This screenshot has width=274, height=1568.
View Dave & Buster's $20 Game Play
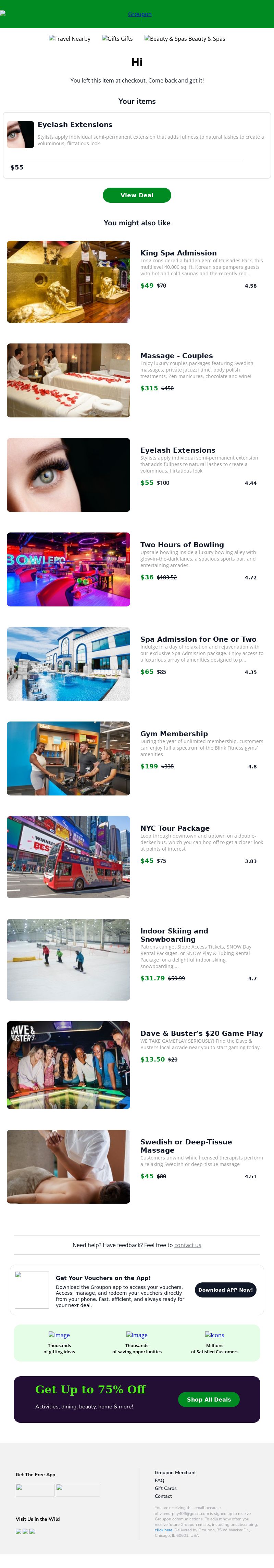point(201,1033)
